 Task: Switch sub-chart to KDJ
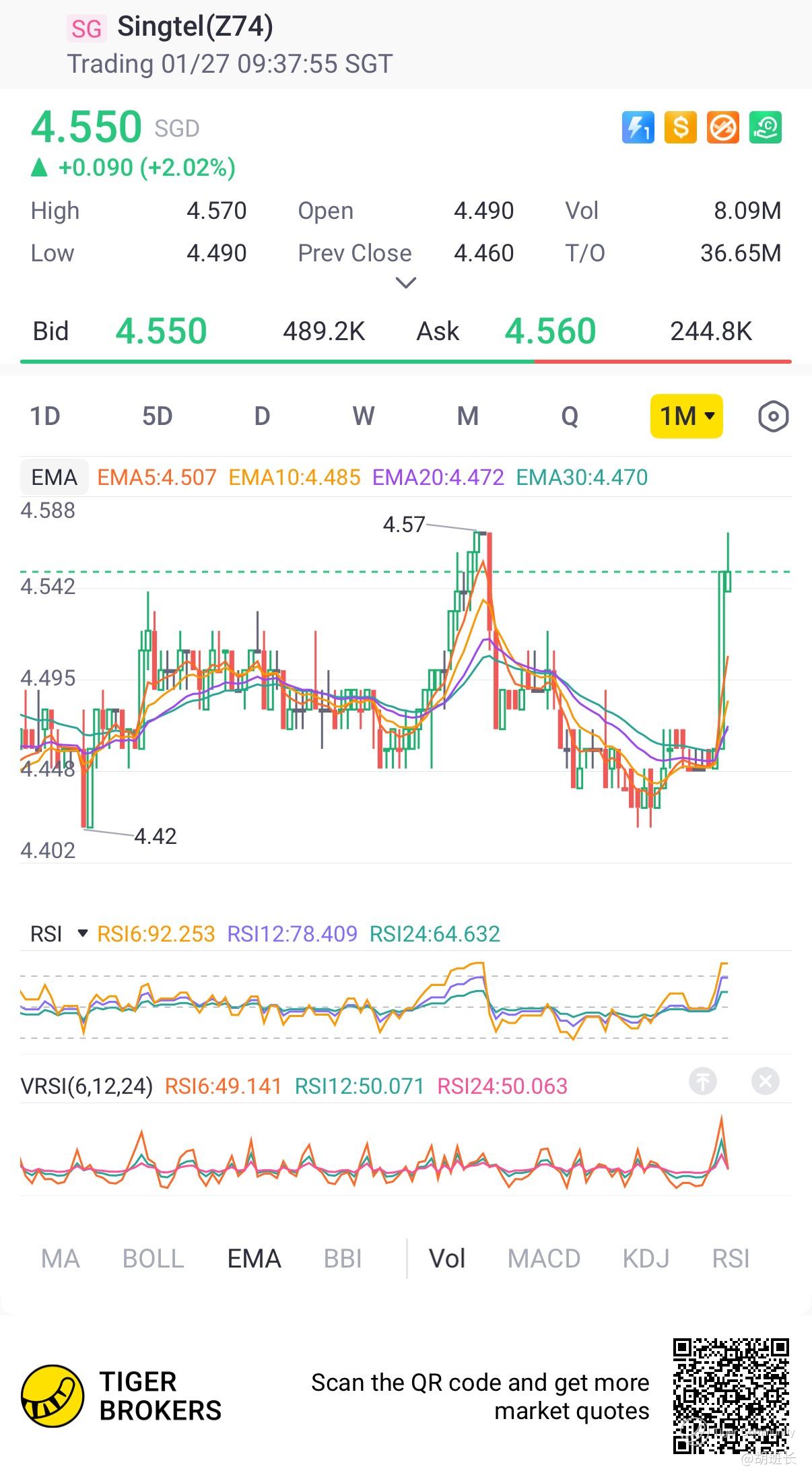click(646, 1258)
